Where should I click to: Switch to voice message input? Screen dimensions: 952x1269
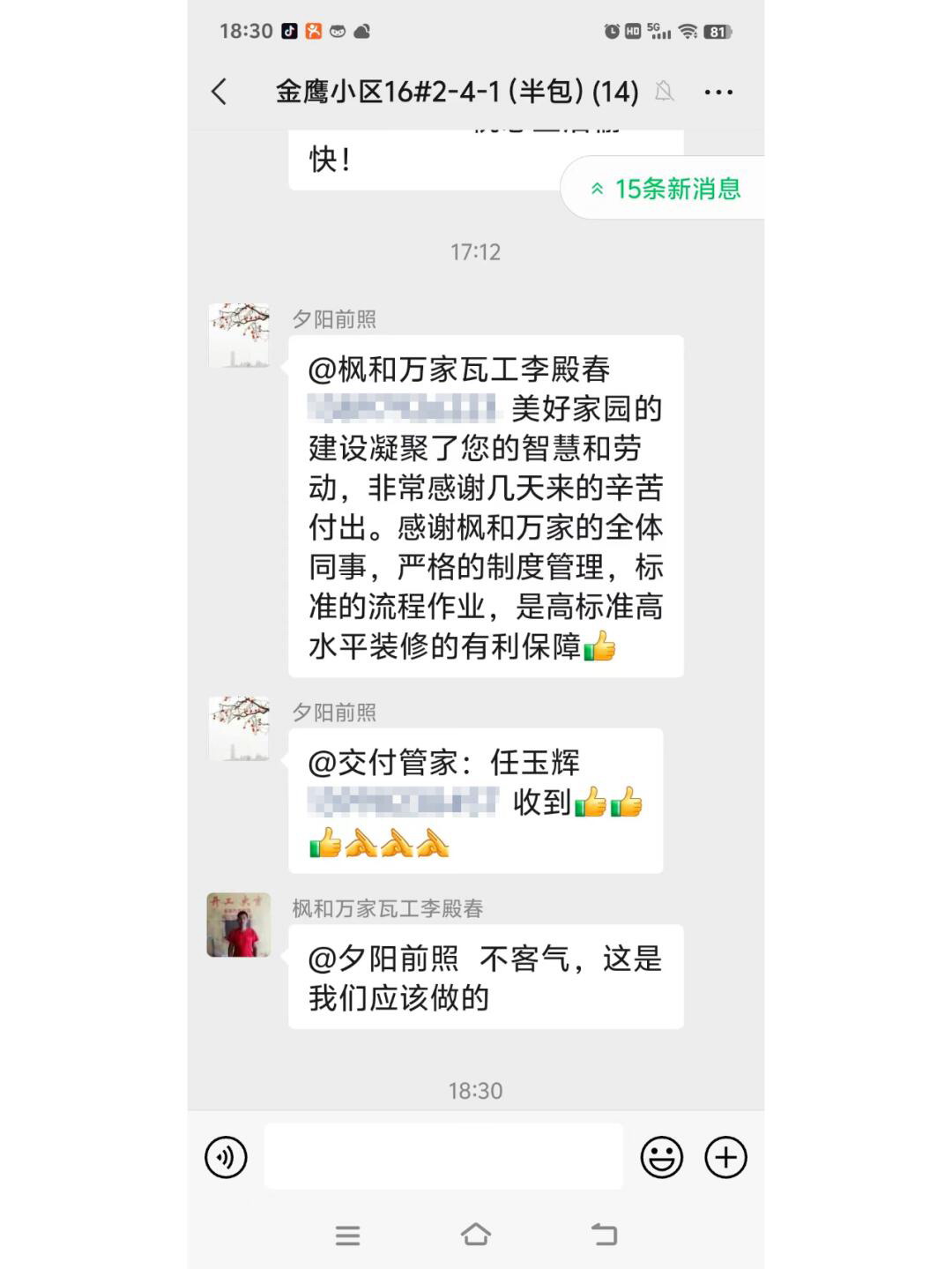click(227, 1157)
